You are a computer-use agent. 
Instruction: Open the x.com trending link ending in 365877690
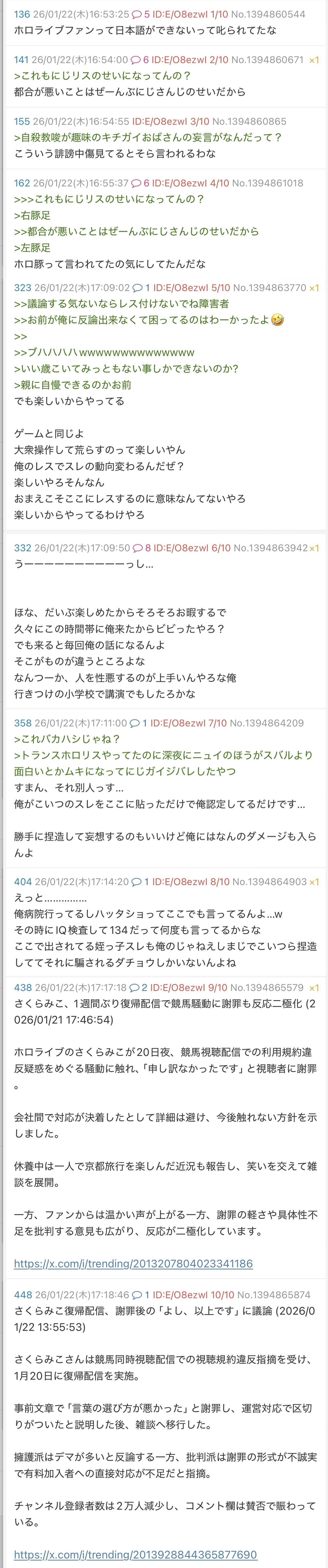pyautogui.click(x=135, y=1554)
